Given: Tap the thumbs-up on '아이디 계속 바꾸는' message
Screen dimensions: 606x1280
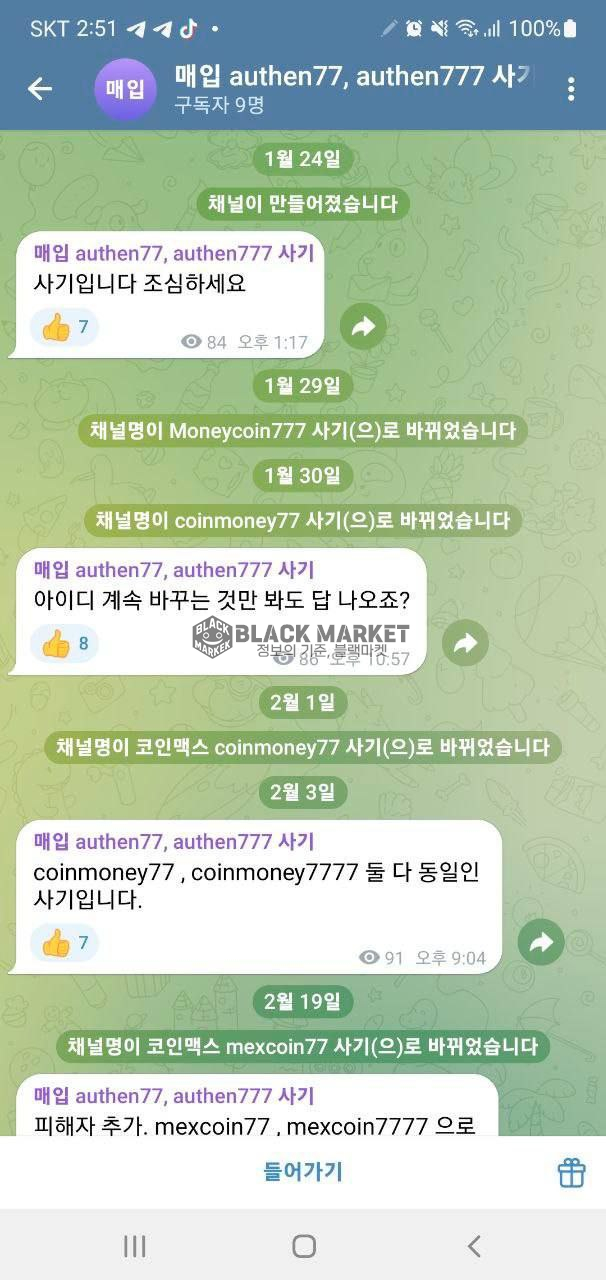Looking at the screenshot, I should 65,644.
